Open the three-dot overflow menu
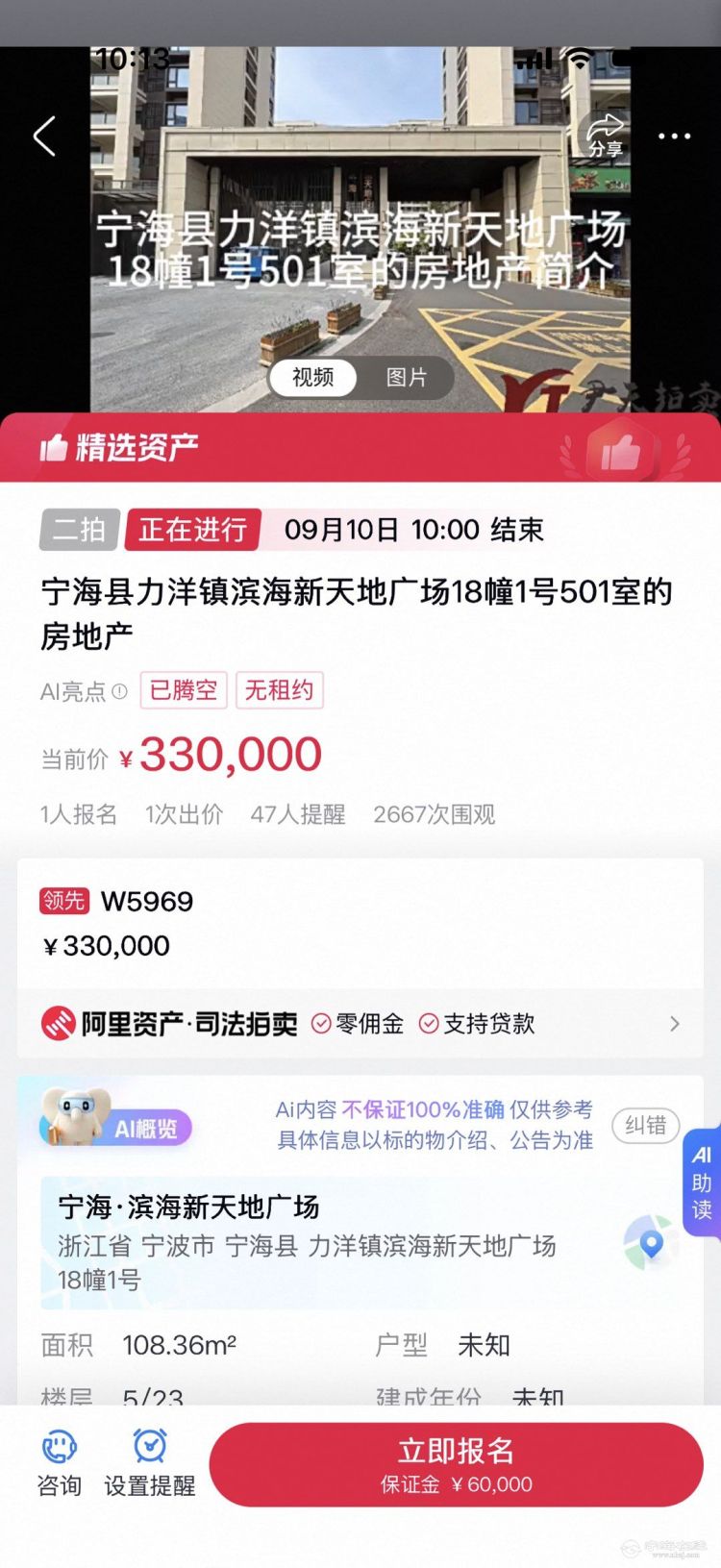721x1568 pixels. click(x=674, y=137)
